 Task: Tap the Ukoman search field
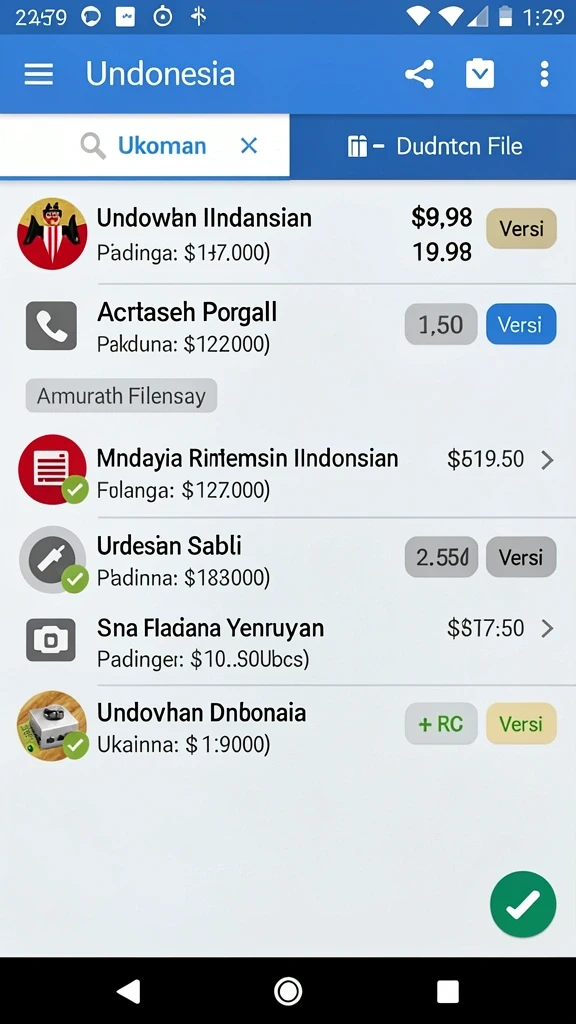(x=144, y=146)
